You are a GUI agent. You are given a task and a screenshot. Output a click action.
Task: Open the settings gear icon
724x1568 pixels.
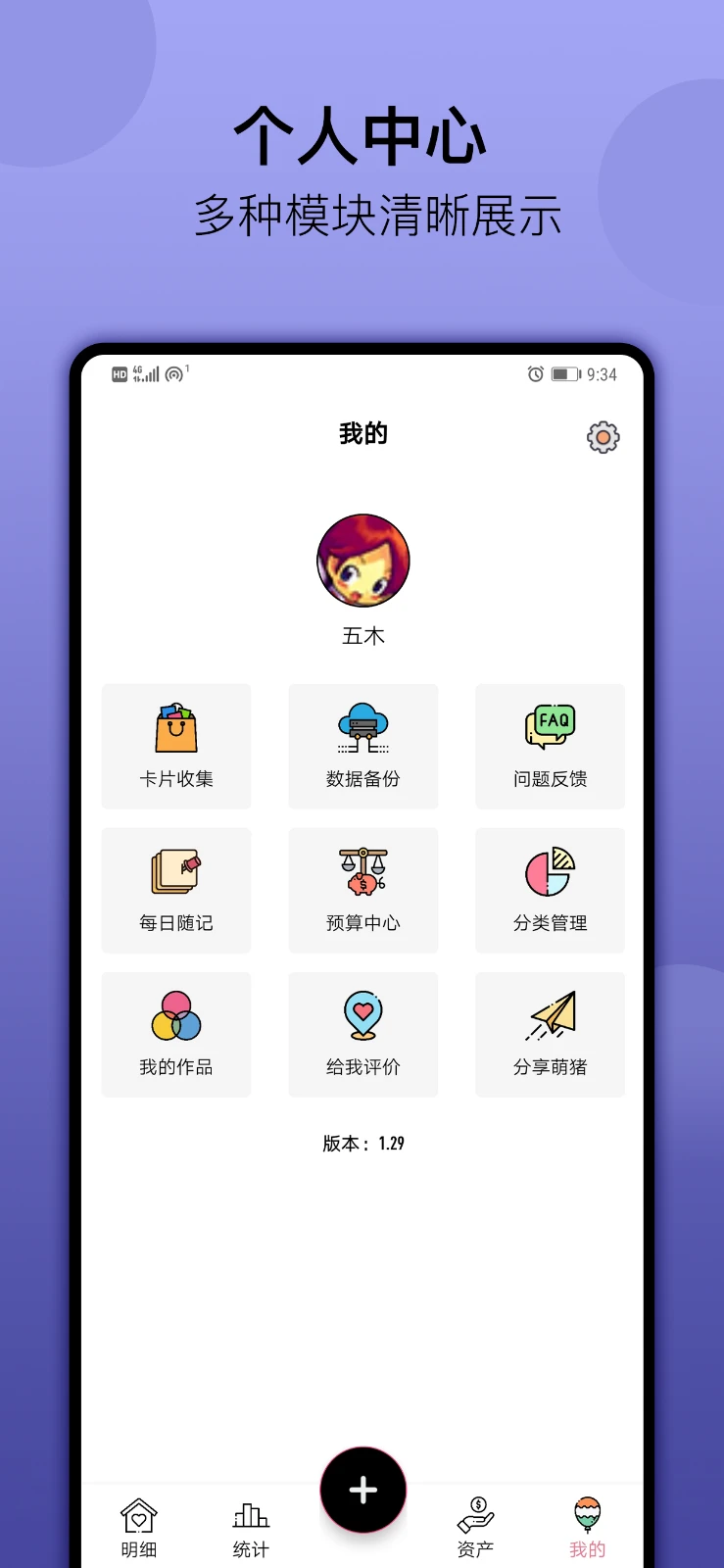coord(602,438)
